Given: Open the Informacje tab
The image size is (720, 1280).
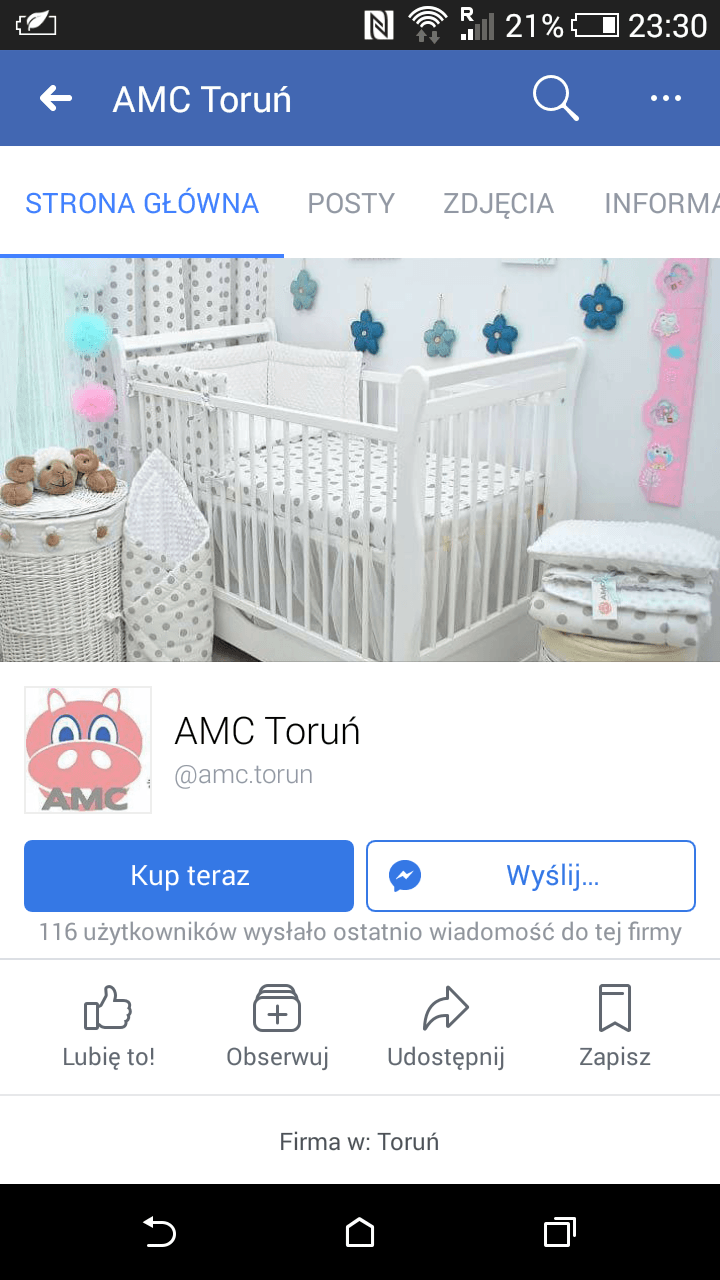Looking at the screenshot, I should pyautogui.click(x=661, y=203).
